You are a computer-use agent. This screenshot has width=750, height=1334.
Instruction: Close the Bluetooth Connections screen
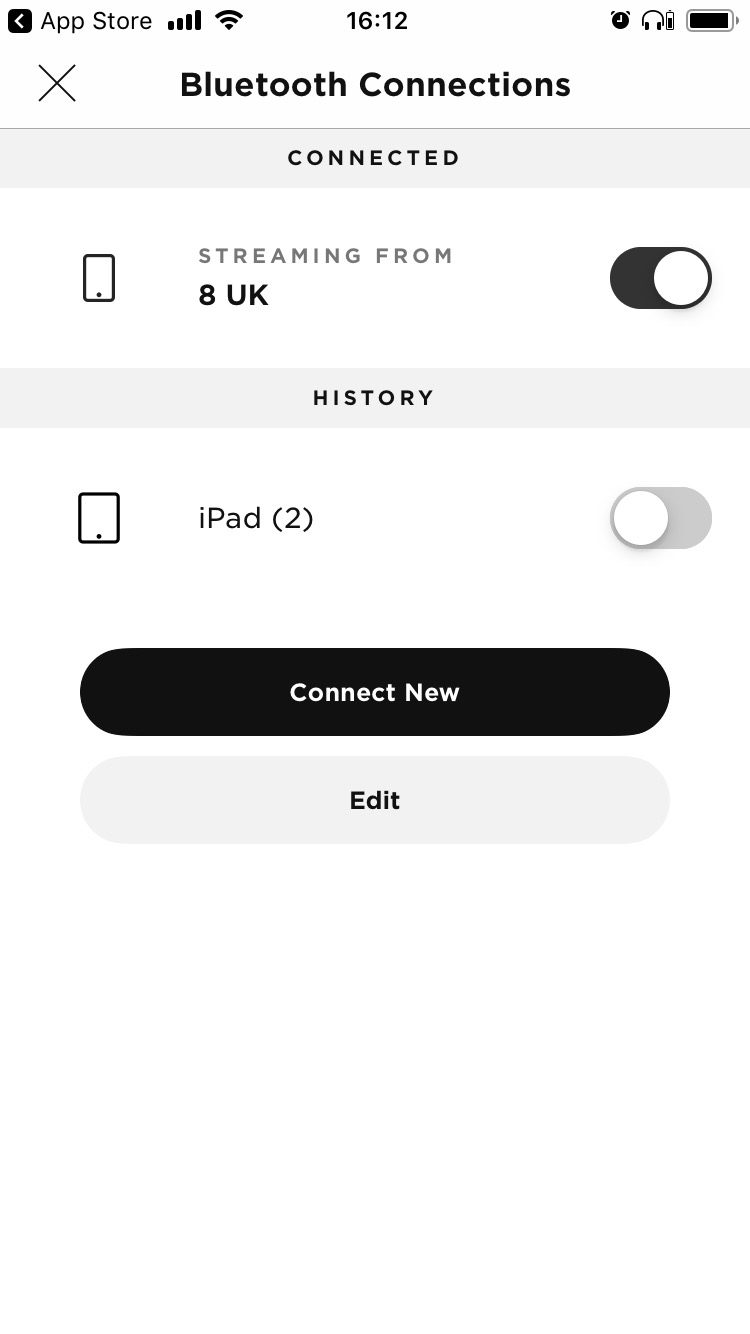click(x=57, y=83)
